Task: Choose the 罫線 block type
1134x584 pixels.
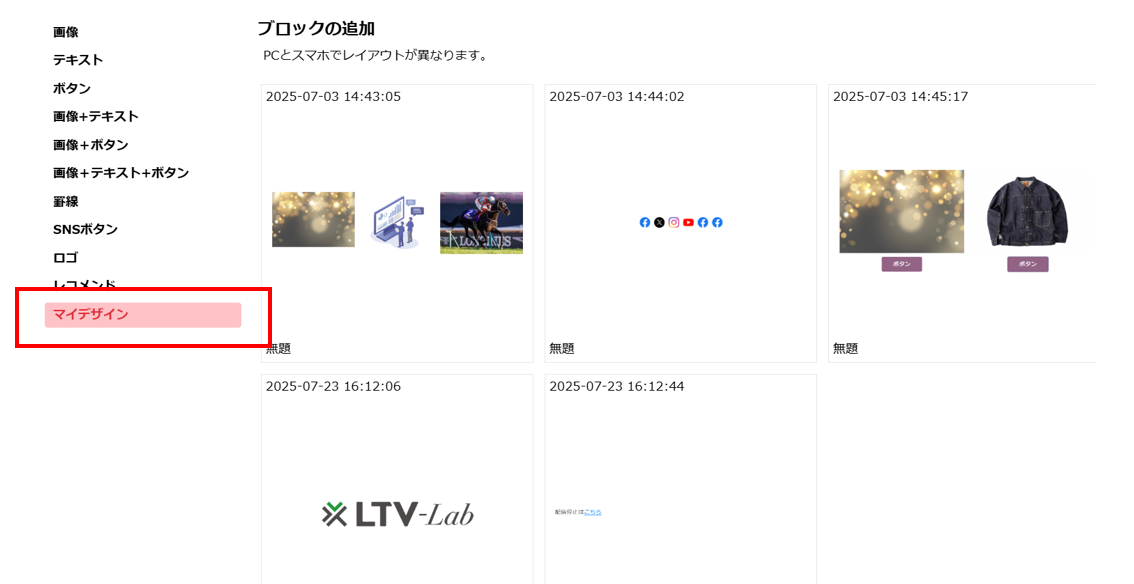Action: point(66,201)
